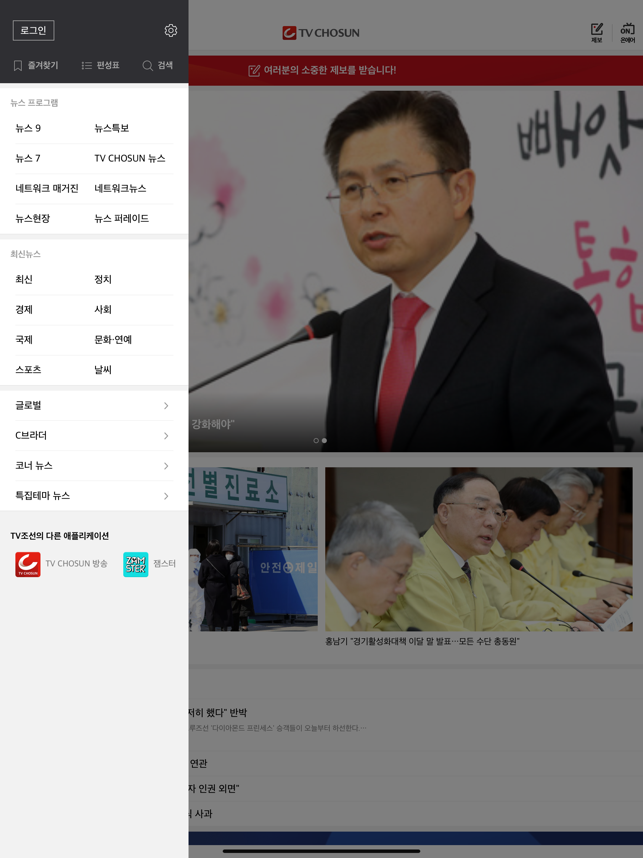Screen dimensions: 643x858
Task: Open the 잼스터 app link
Action: point(149,564)
